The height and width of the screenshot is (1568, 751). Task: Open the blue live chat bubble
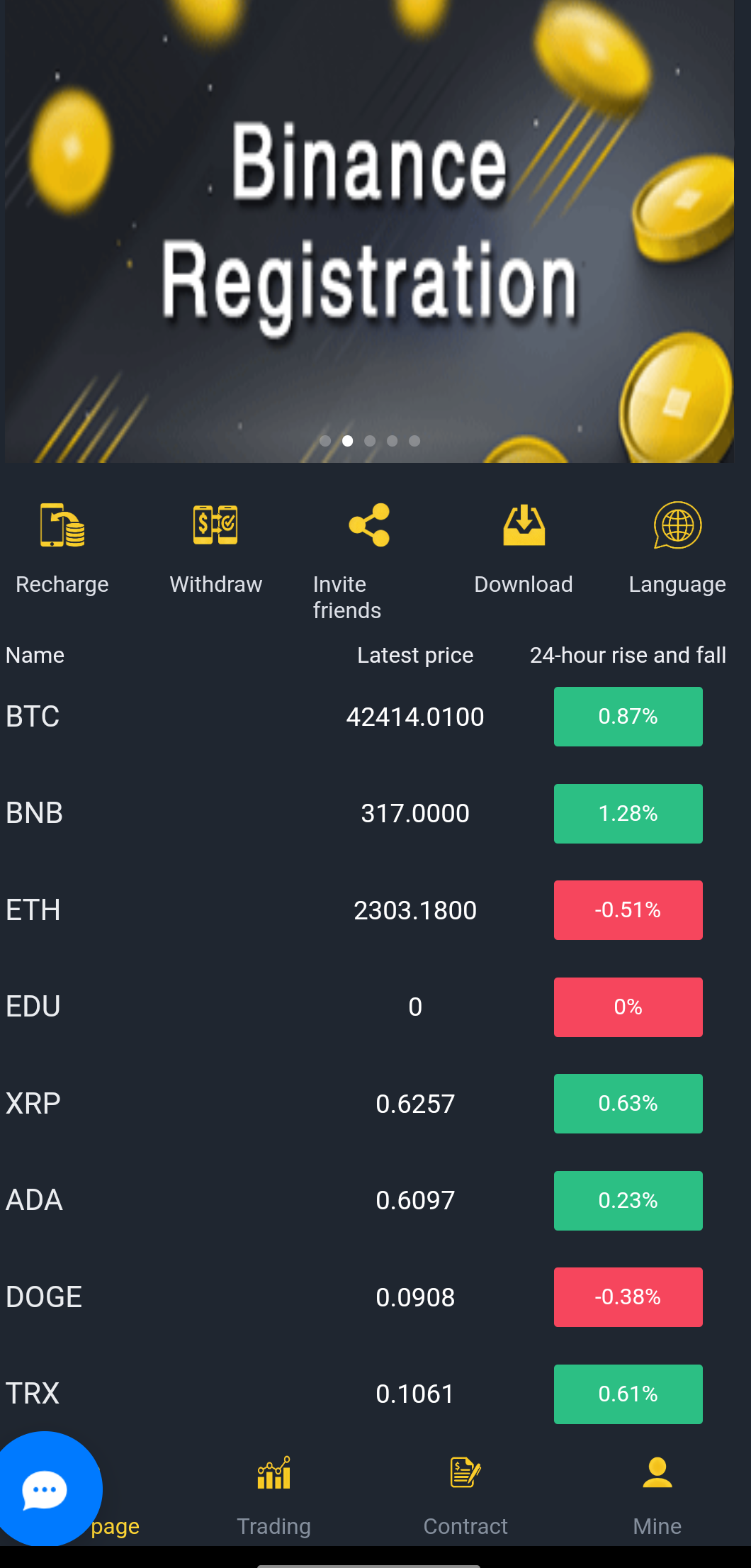point(45,1489)
